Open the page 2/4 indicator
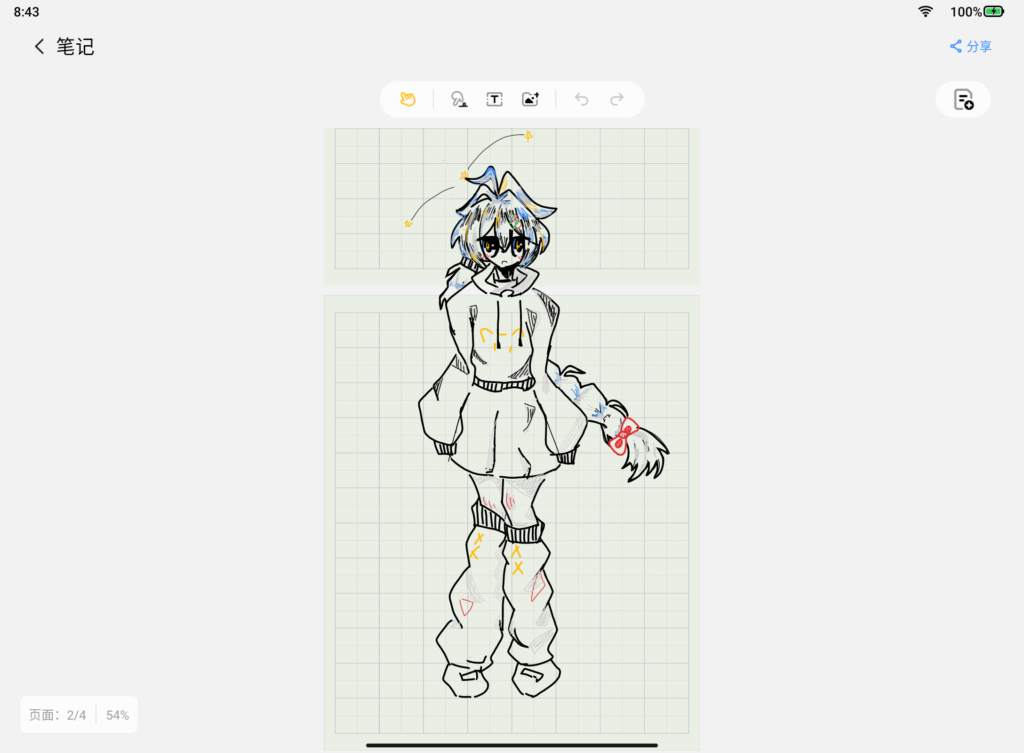This screenshot has width=1024, height=753. pos(58,715)
